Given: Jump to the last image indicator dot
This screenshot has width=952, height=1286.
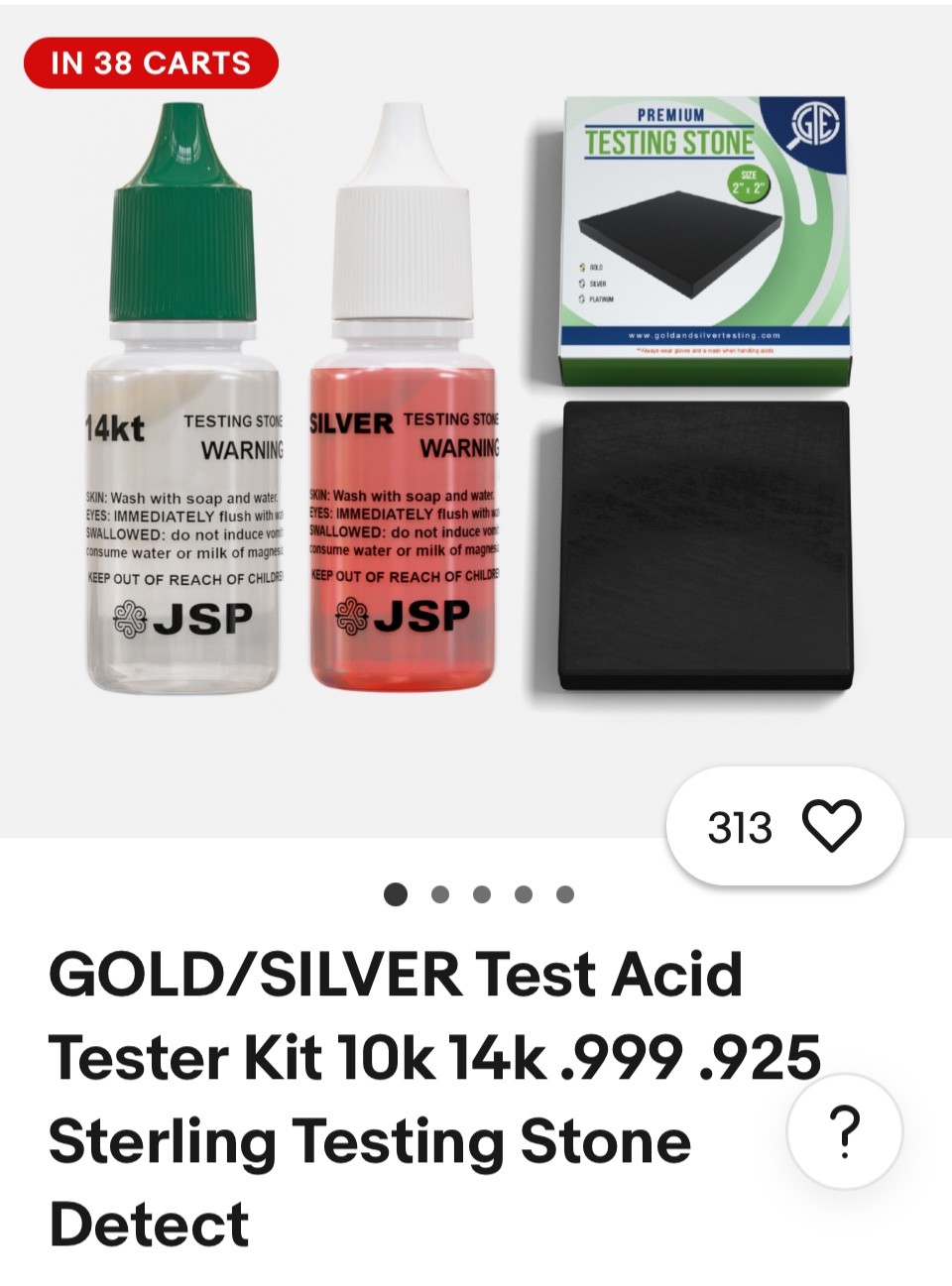Looking at the screenshot, I should 565,894.
